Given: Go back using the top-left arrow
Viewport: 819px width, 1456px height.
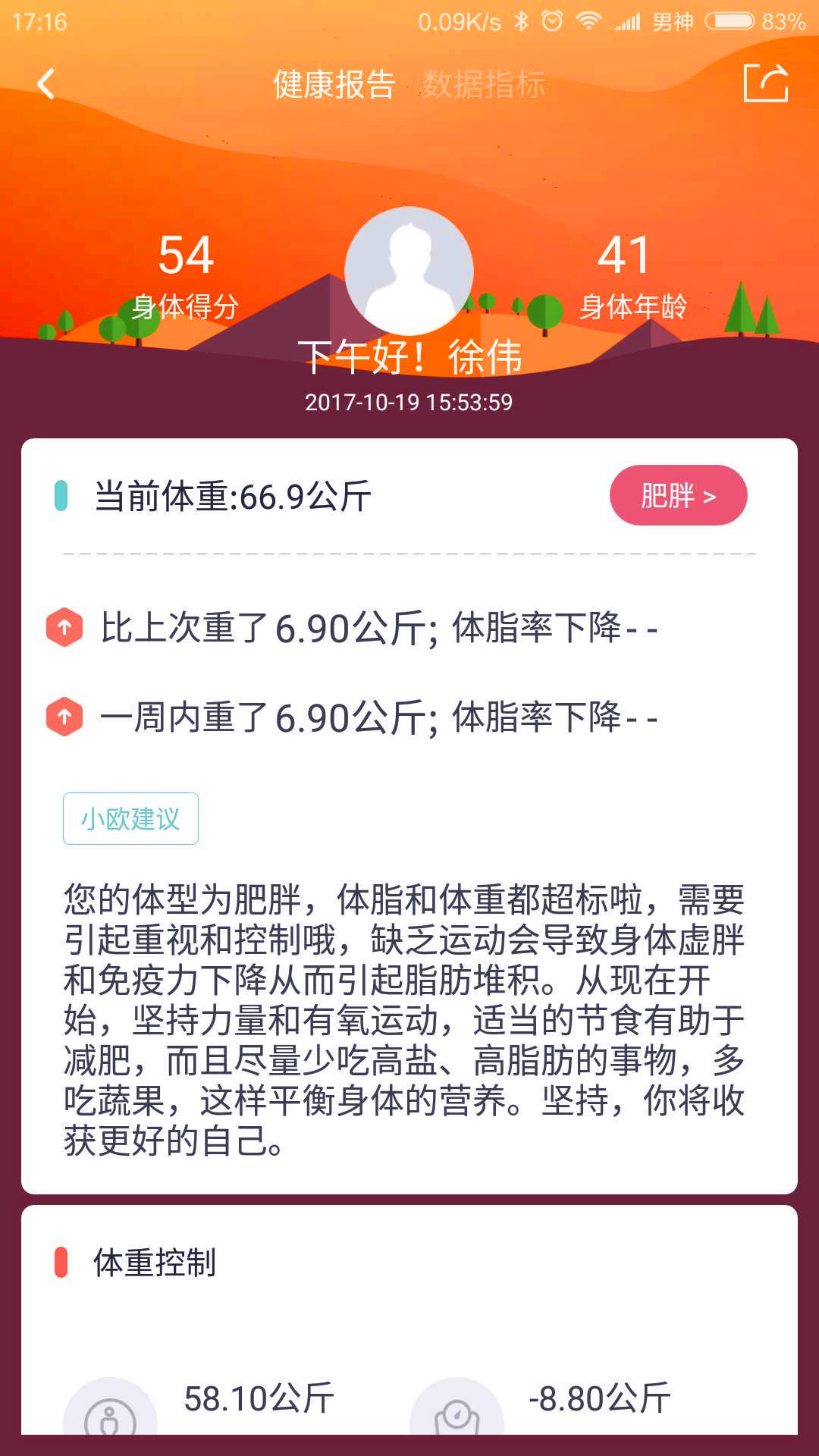Looking at the screenshot, I should (x=46, y=84).
